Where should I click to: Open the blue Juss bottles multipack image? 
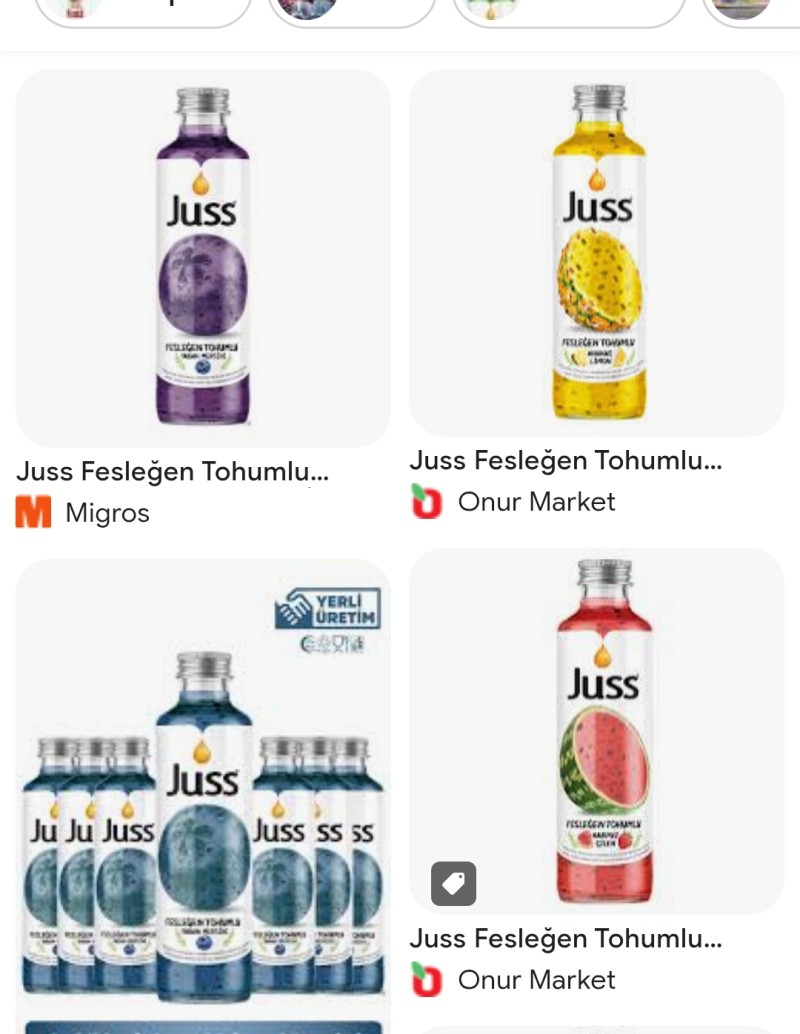(x=202, y=790)
